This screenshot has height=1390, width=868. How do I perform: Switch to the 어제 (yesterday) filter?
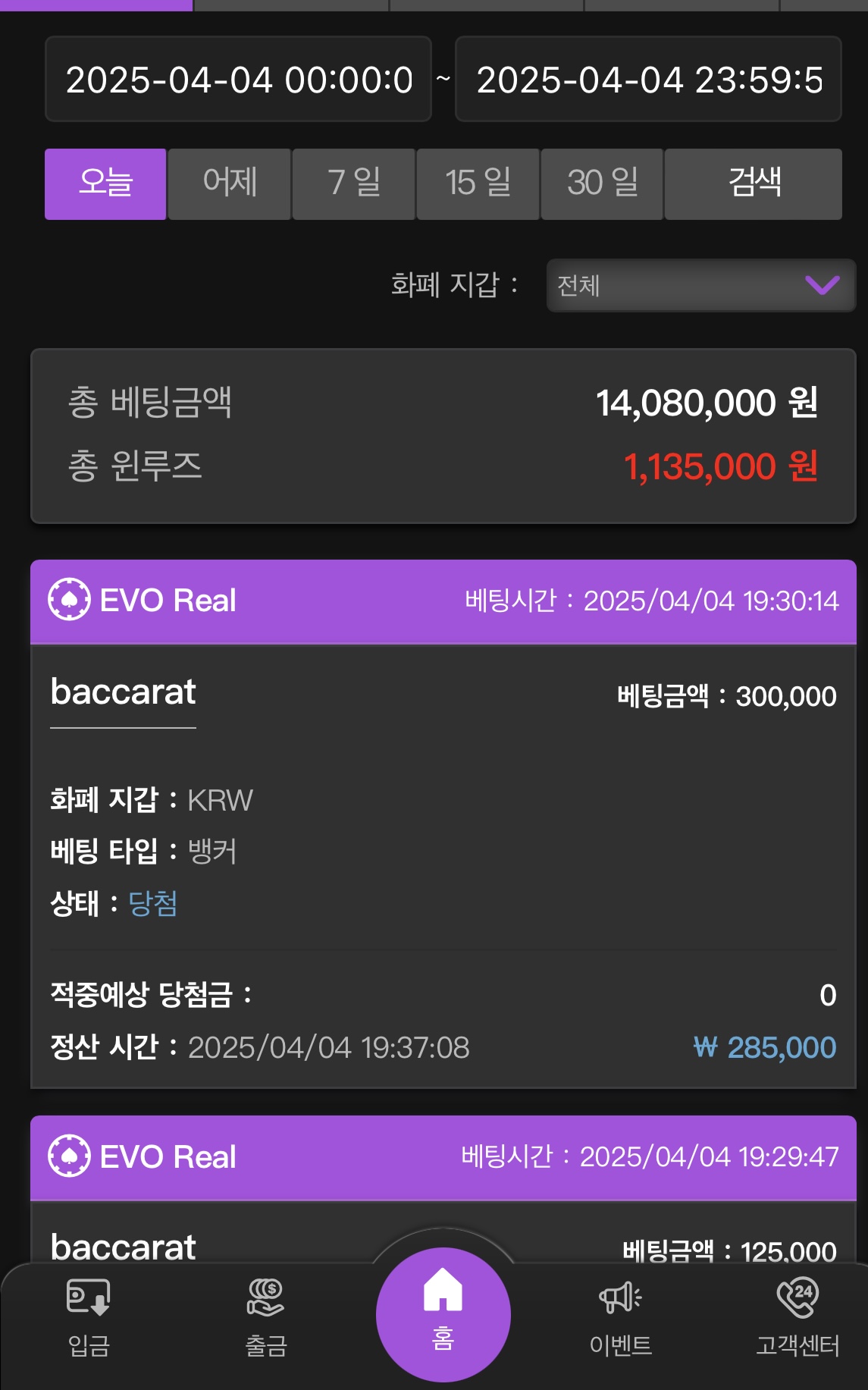click(230, 184)
